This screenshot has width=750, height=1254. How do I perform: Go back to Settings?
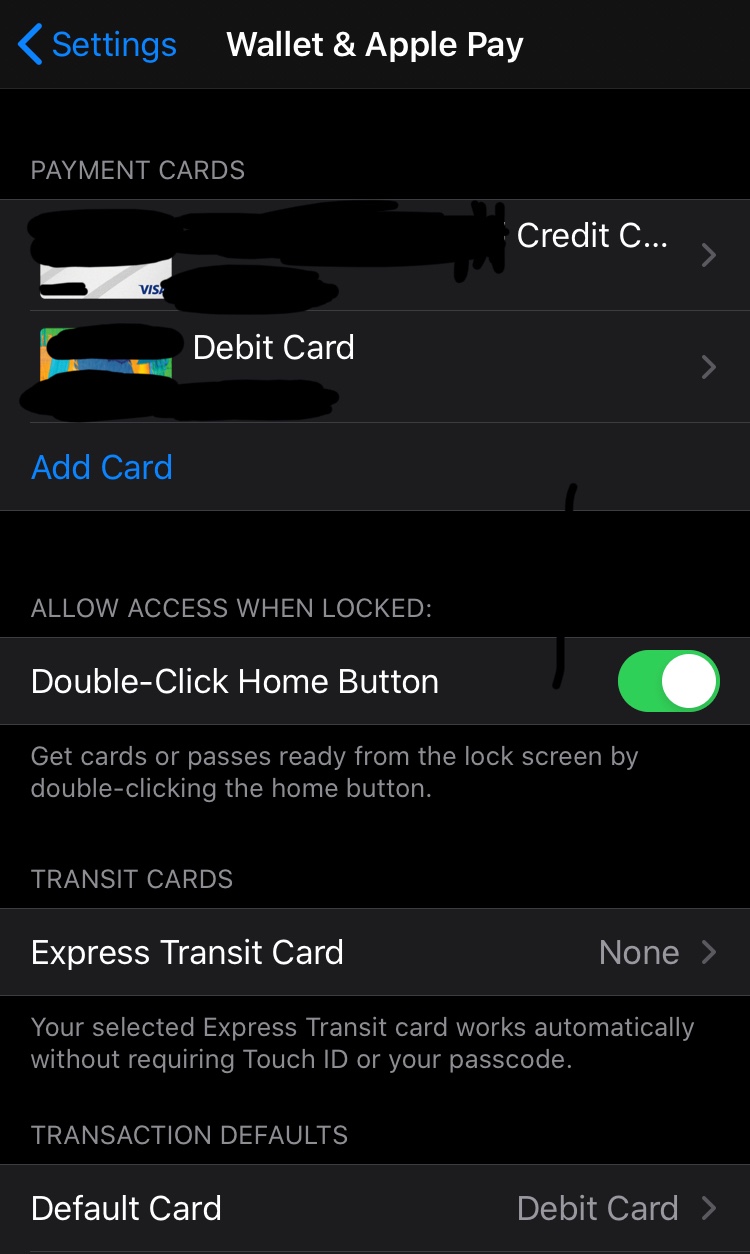97,45
